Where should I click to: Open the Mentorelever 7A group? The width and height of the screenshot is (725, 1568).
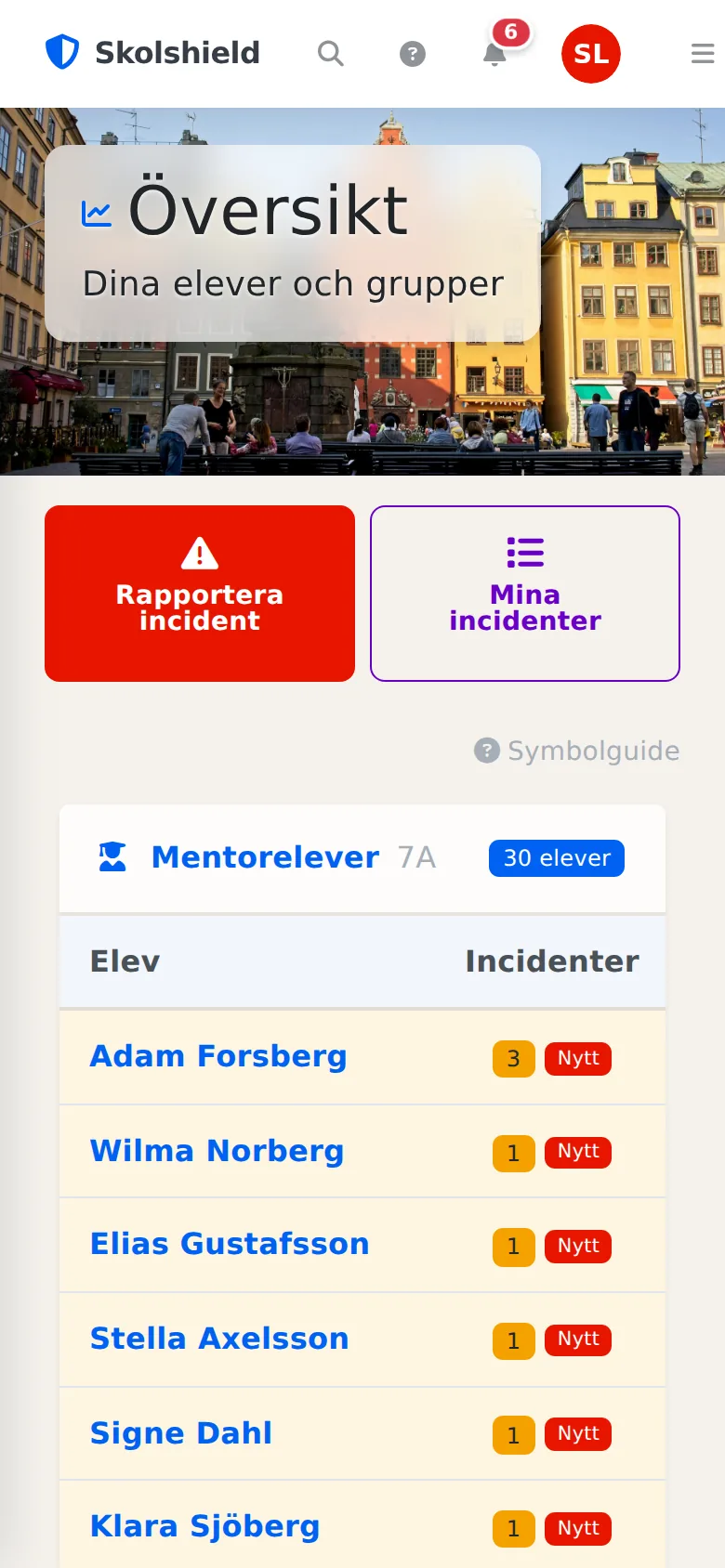pyautogui.click(x=265, y=856)
